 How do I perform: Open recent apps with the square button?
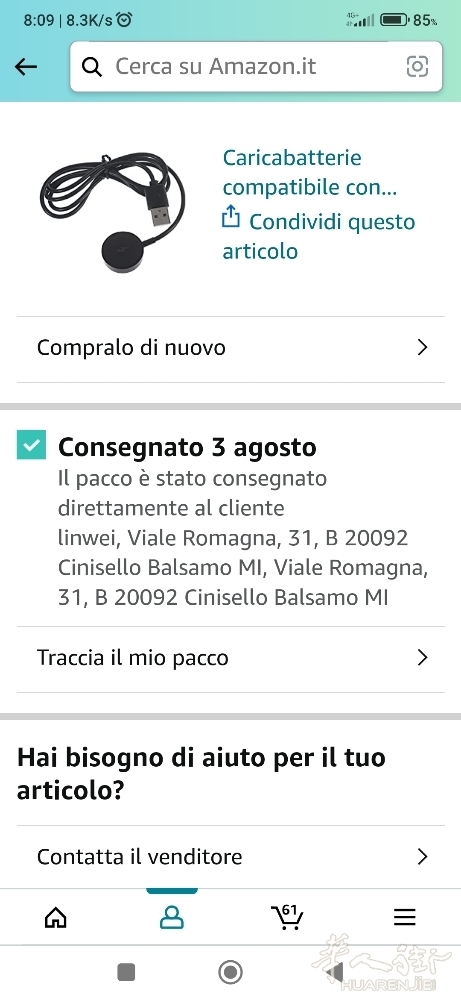[126, 973]
